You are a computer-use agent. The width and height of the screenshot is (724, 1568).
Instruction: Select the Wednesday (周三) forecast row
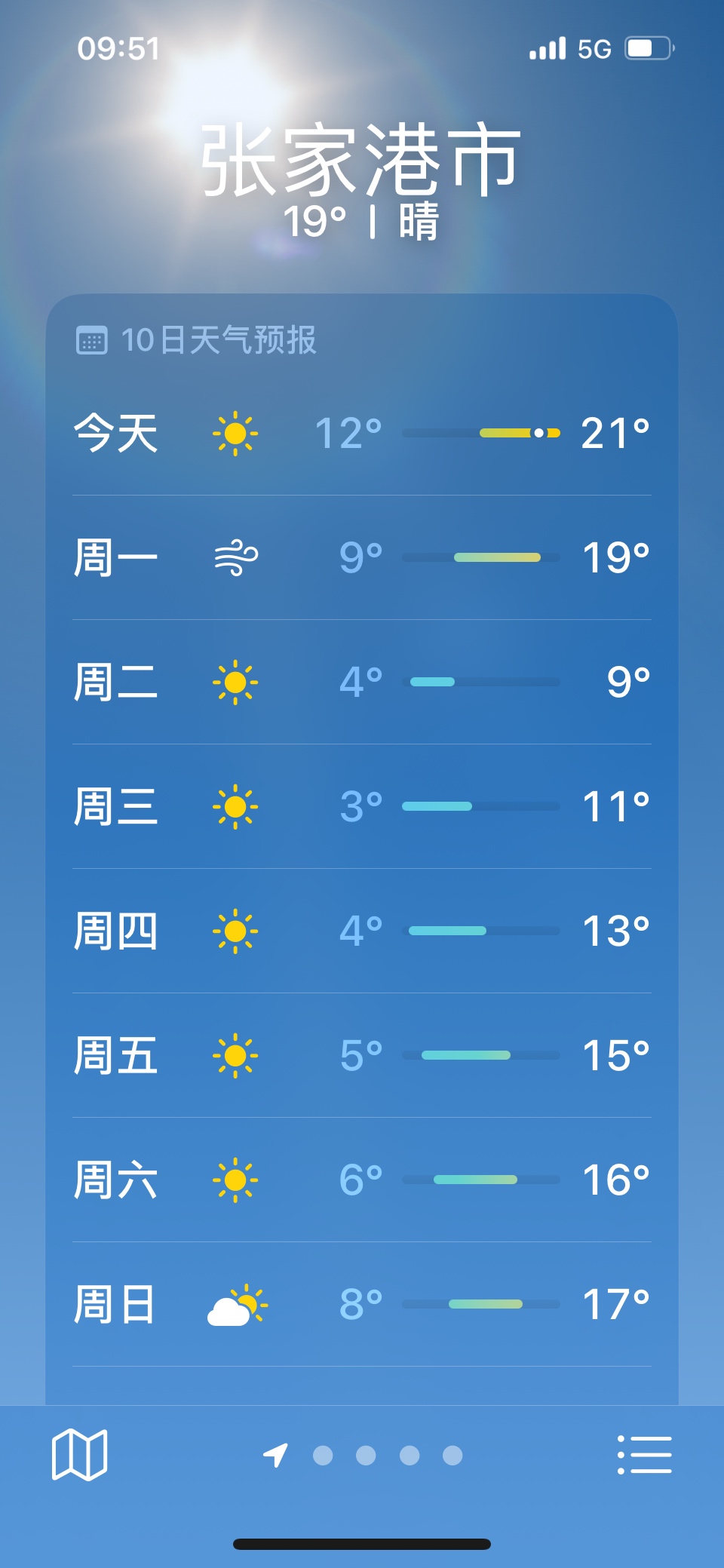point(362,806)
